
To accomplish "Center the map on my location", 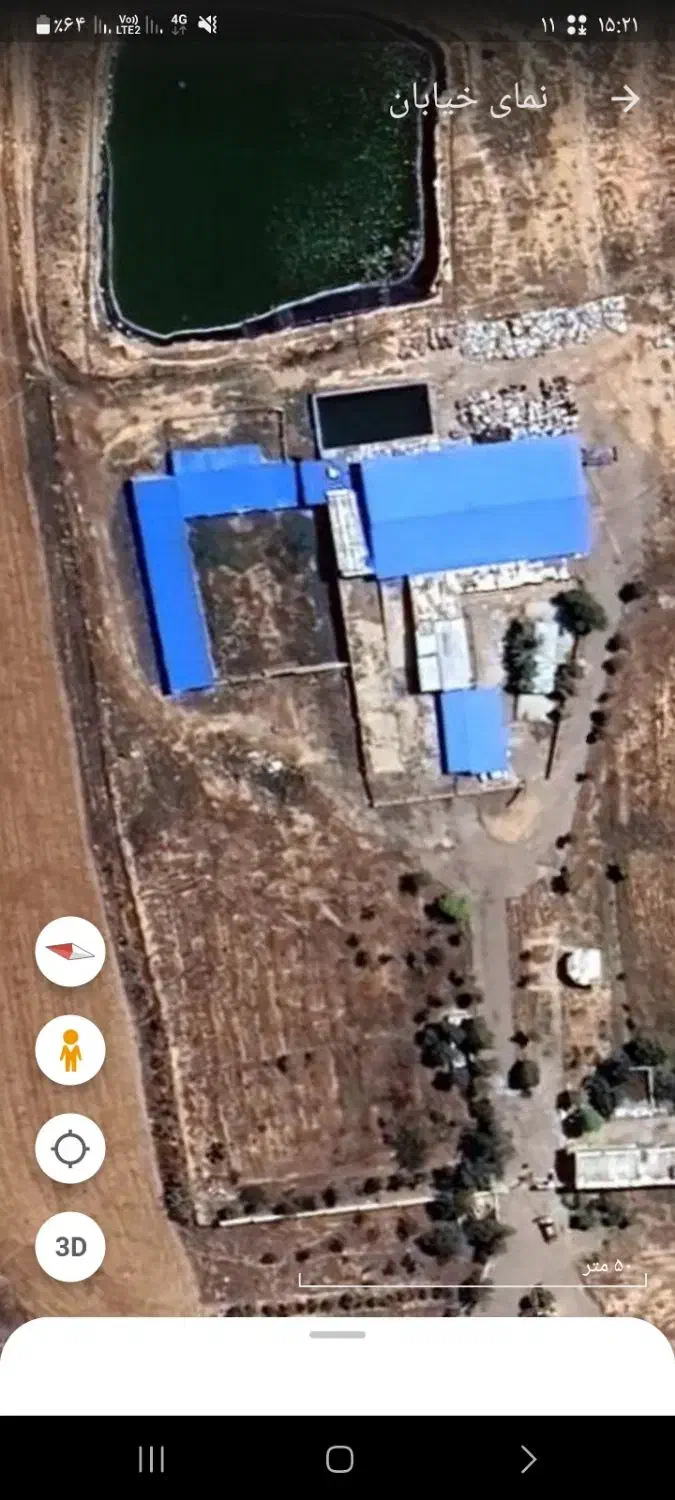I will point(70,1149).
